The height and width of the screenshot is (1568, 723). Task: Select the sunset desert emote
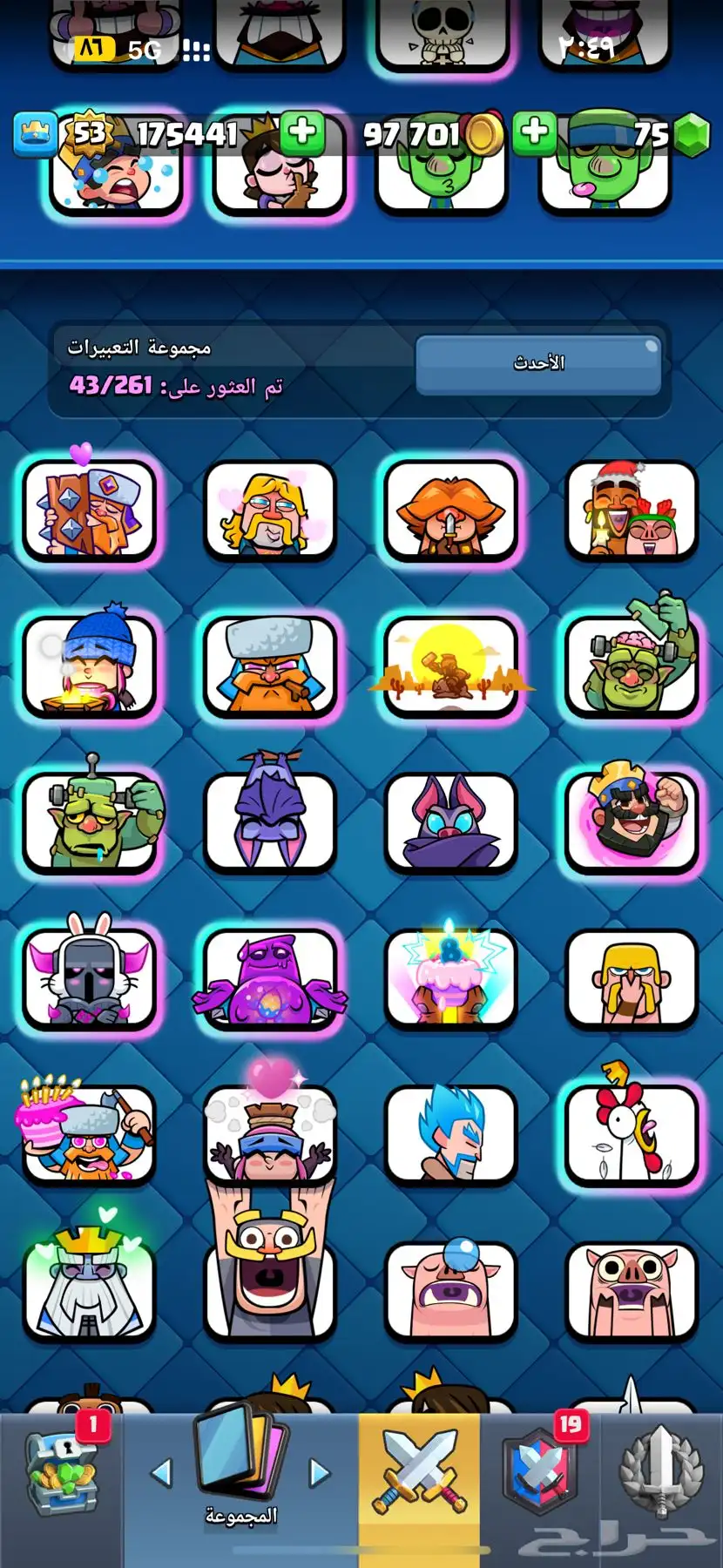coord(450,666)
